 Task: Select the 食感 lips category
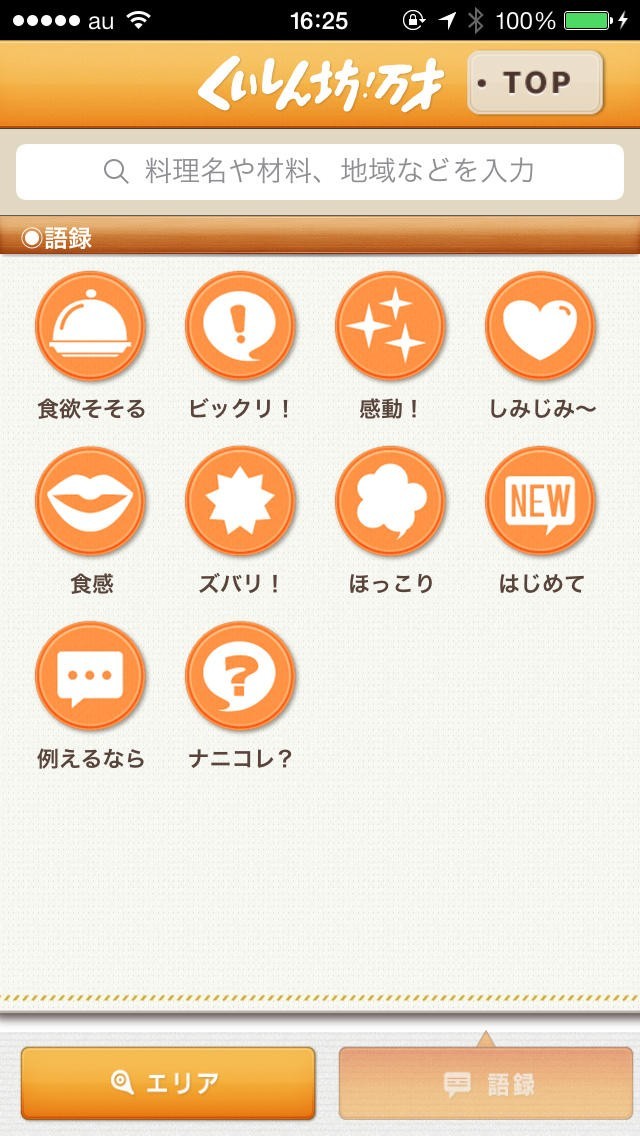tap(90, 501)
